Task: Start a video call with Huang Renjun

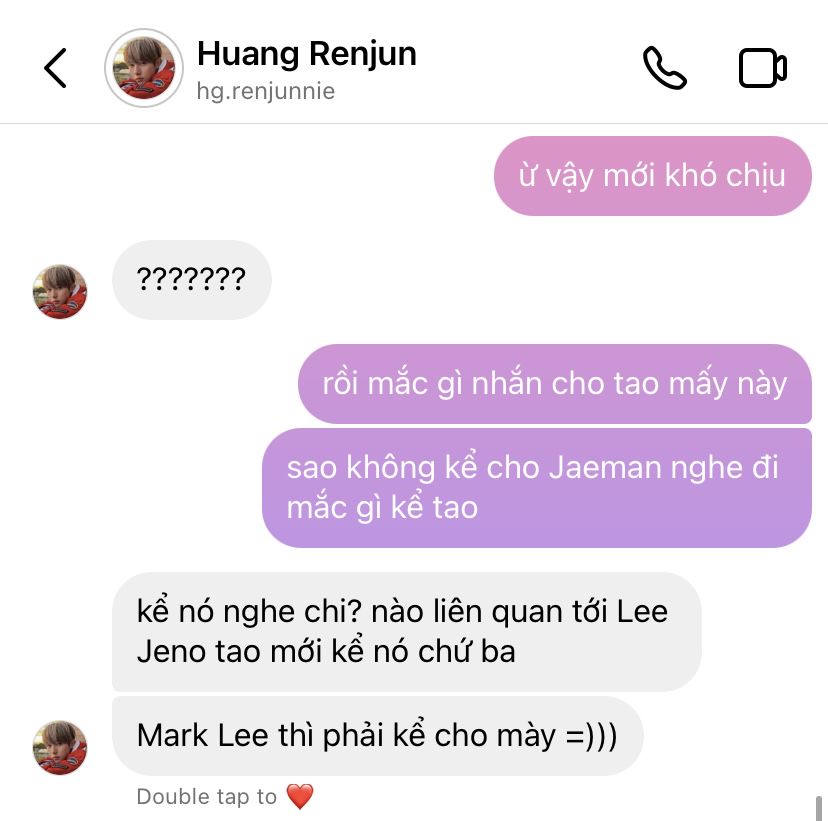Action: point(762,68)
